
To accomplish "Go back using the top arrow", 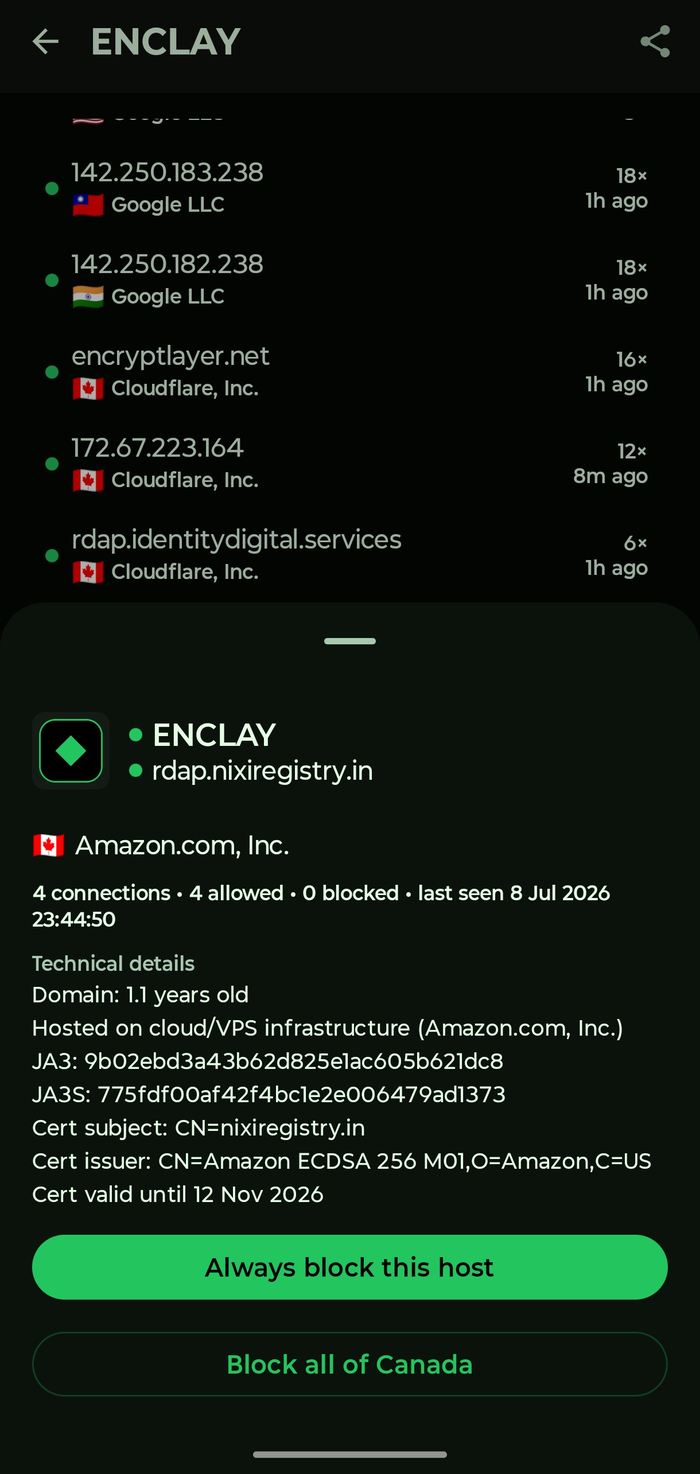I will [x=45, y=41].
